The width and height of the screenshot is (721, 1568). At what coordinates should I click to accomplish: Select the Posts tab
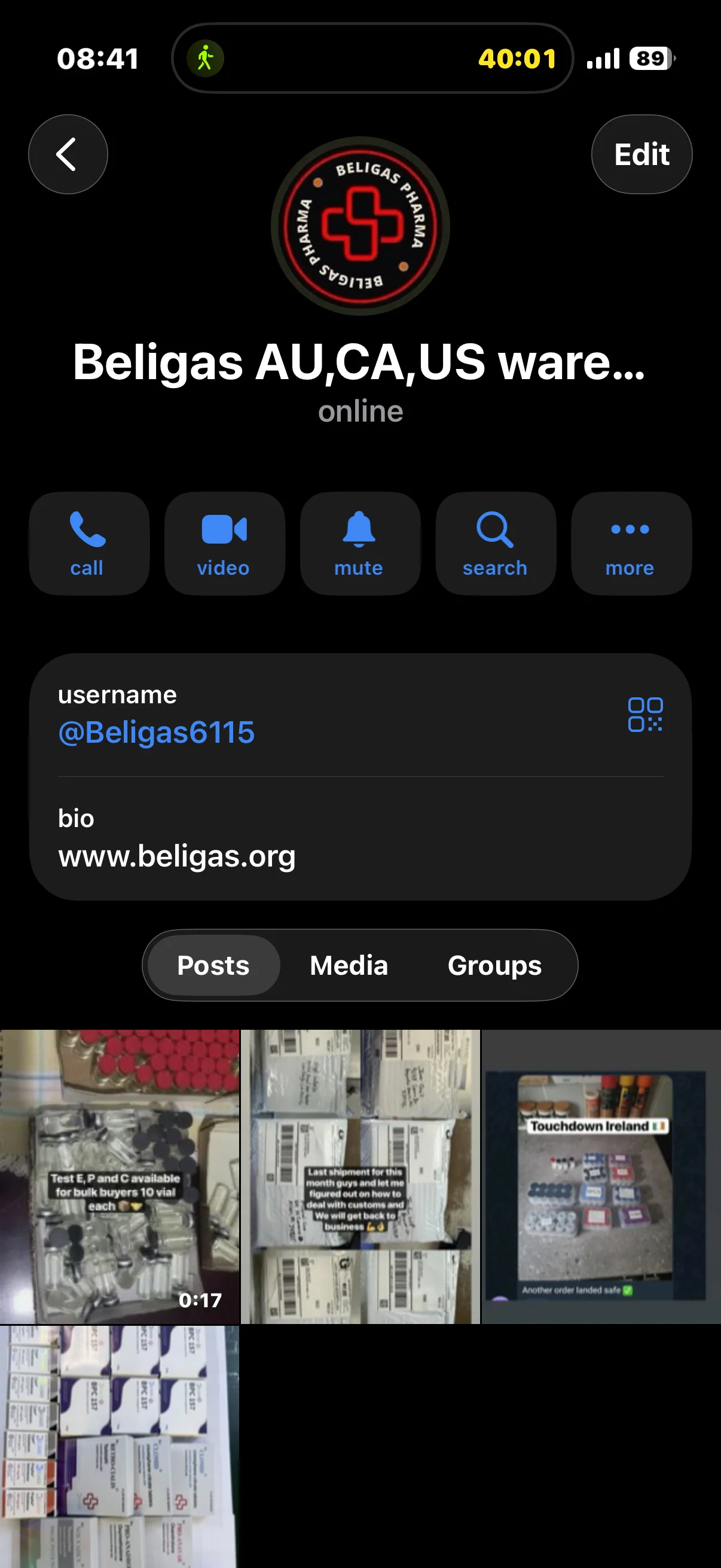tap(213, 965)
